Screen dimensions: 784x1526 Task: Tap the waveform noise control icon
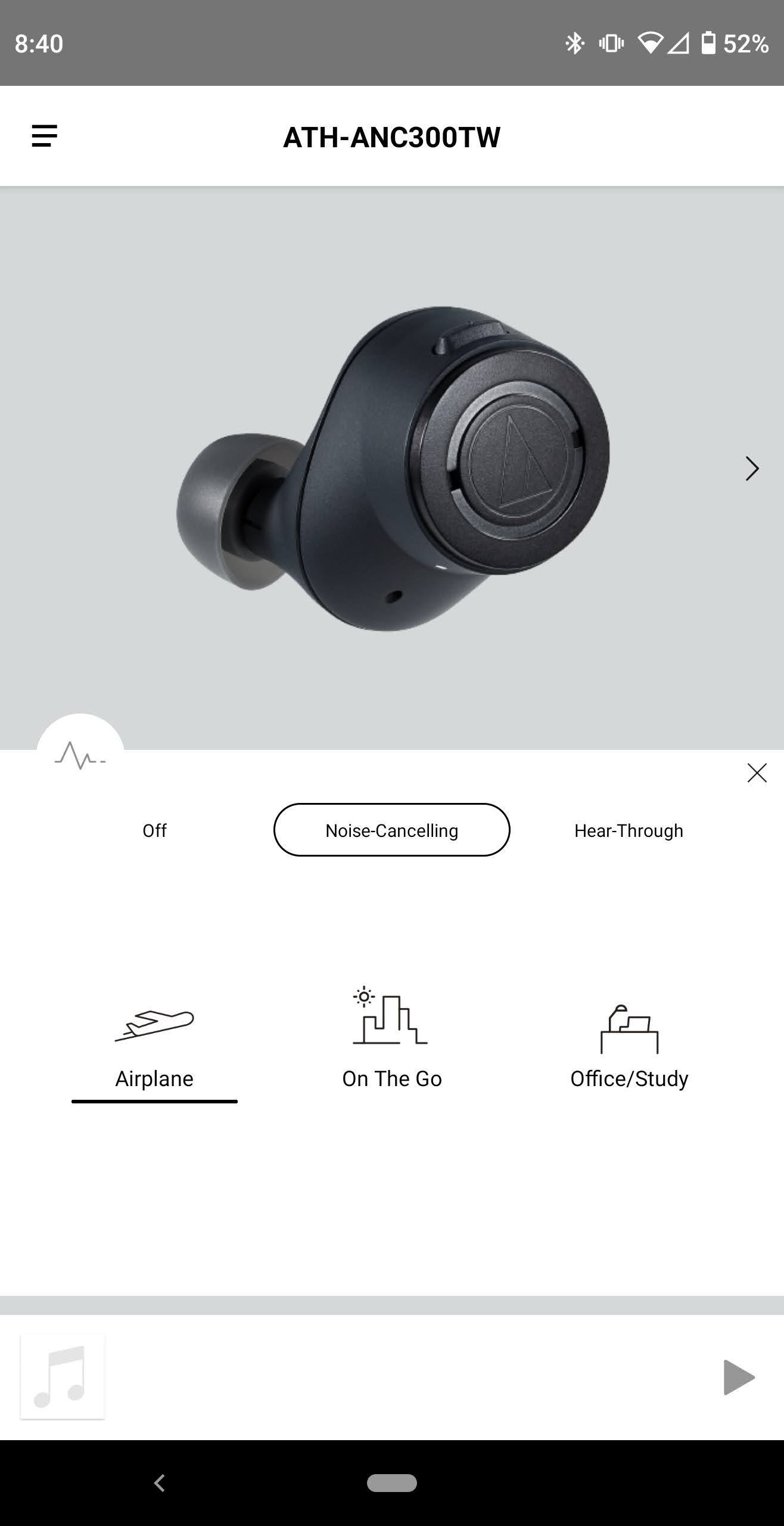(80, 755)
